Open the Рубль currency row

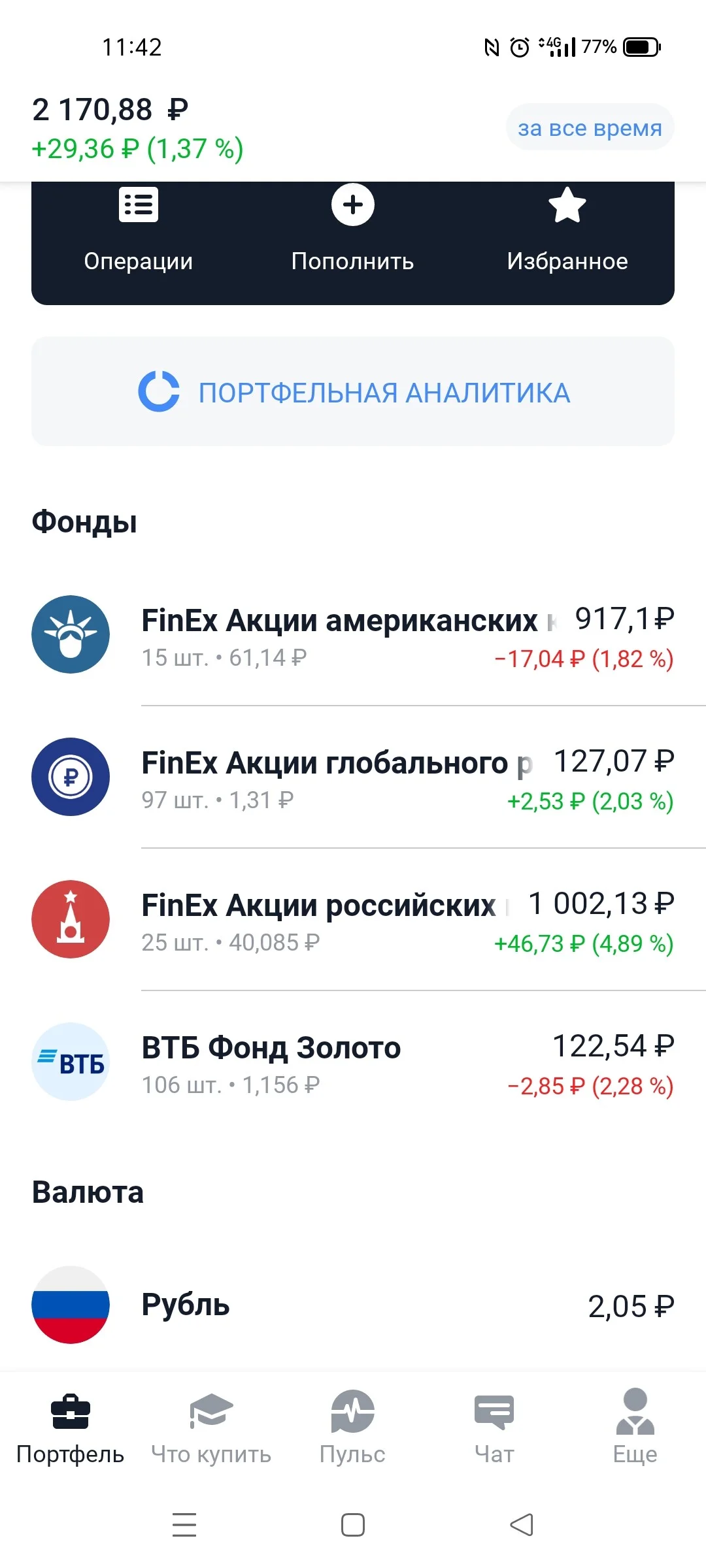click(353, 1305)
